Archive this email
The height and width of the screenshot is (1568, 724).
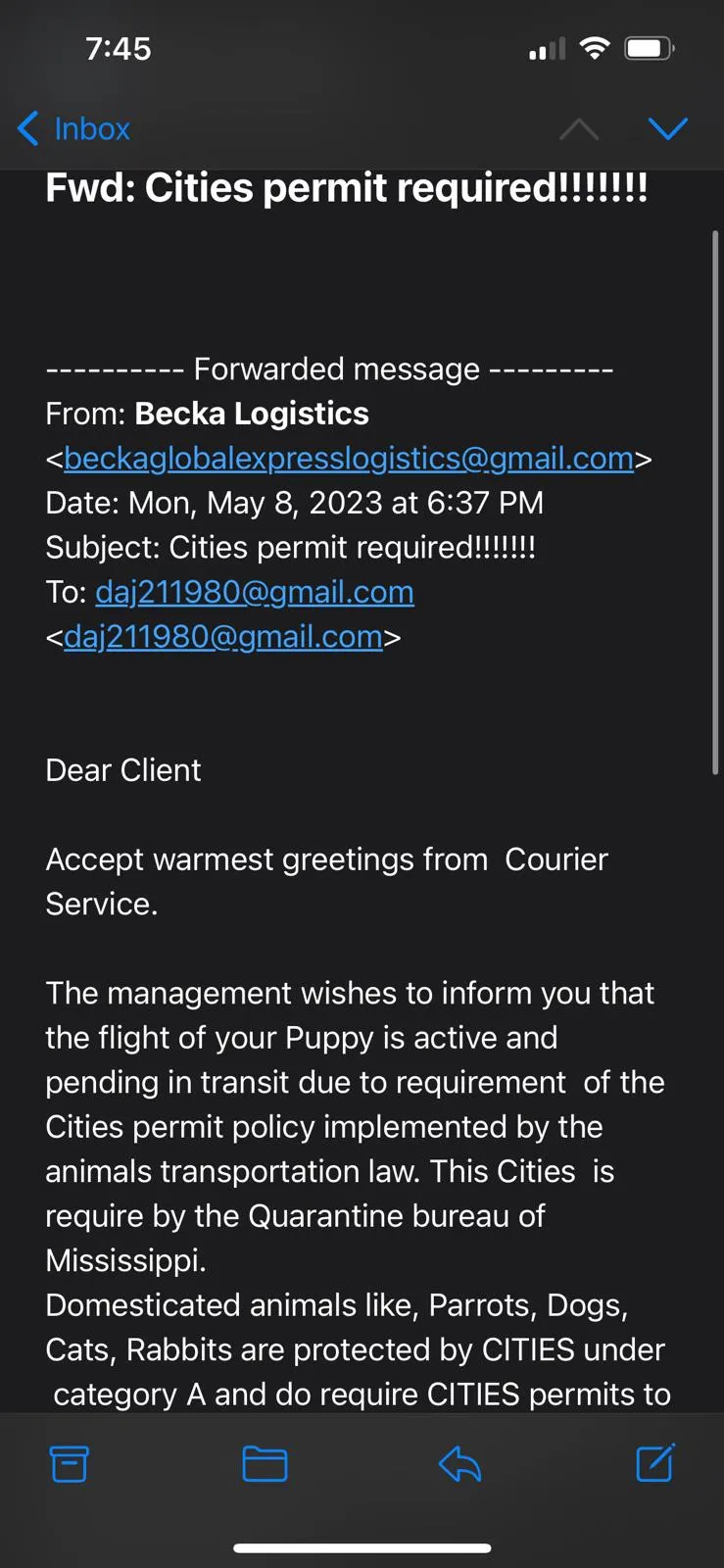click(70, 1464)
